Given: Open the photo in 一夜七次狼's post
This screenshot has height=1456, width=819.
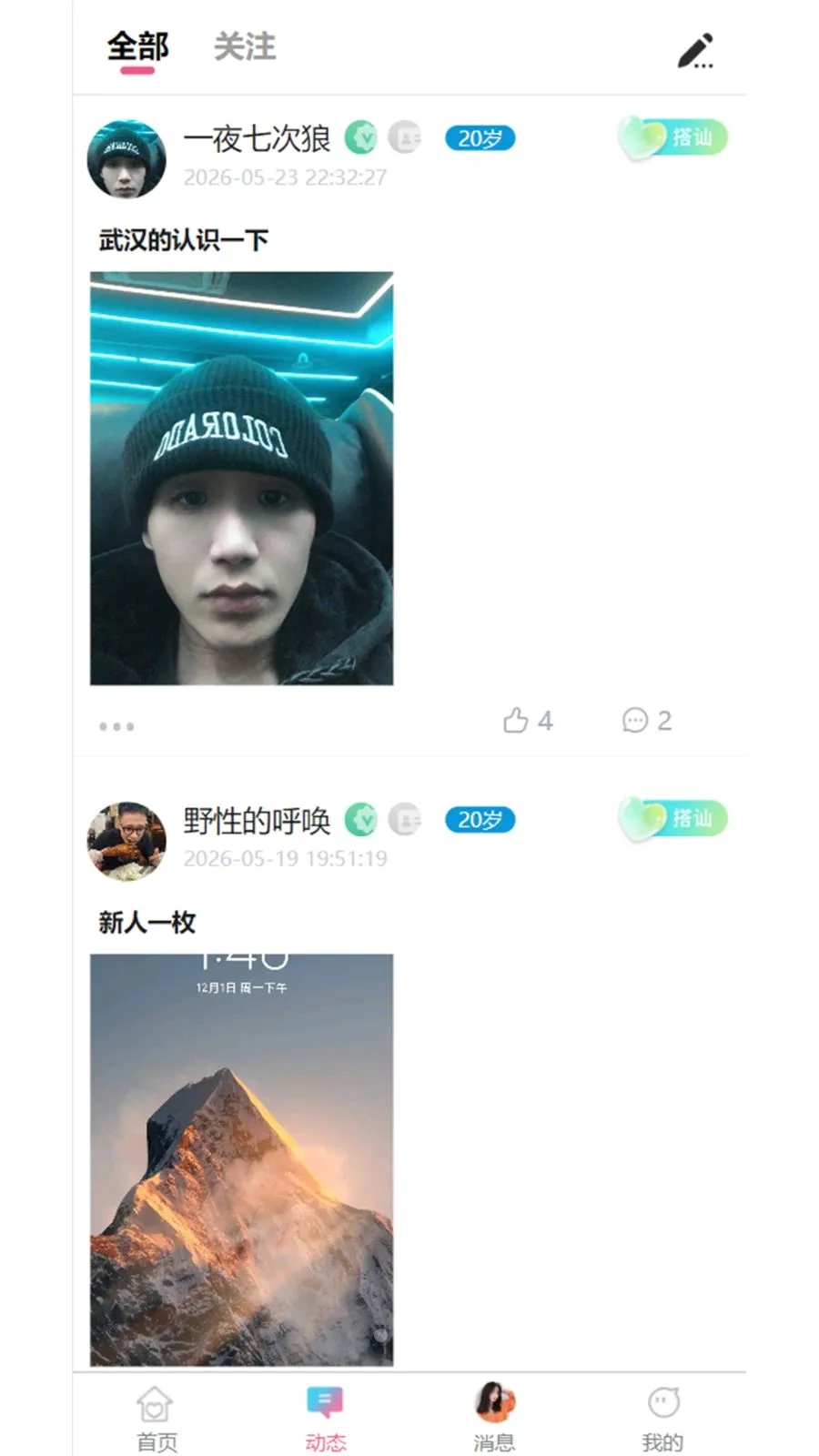Looking at the screenshot, I should pyautogui.click(x=241, y=478).
